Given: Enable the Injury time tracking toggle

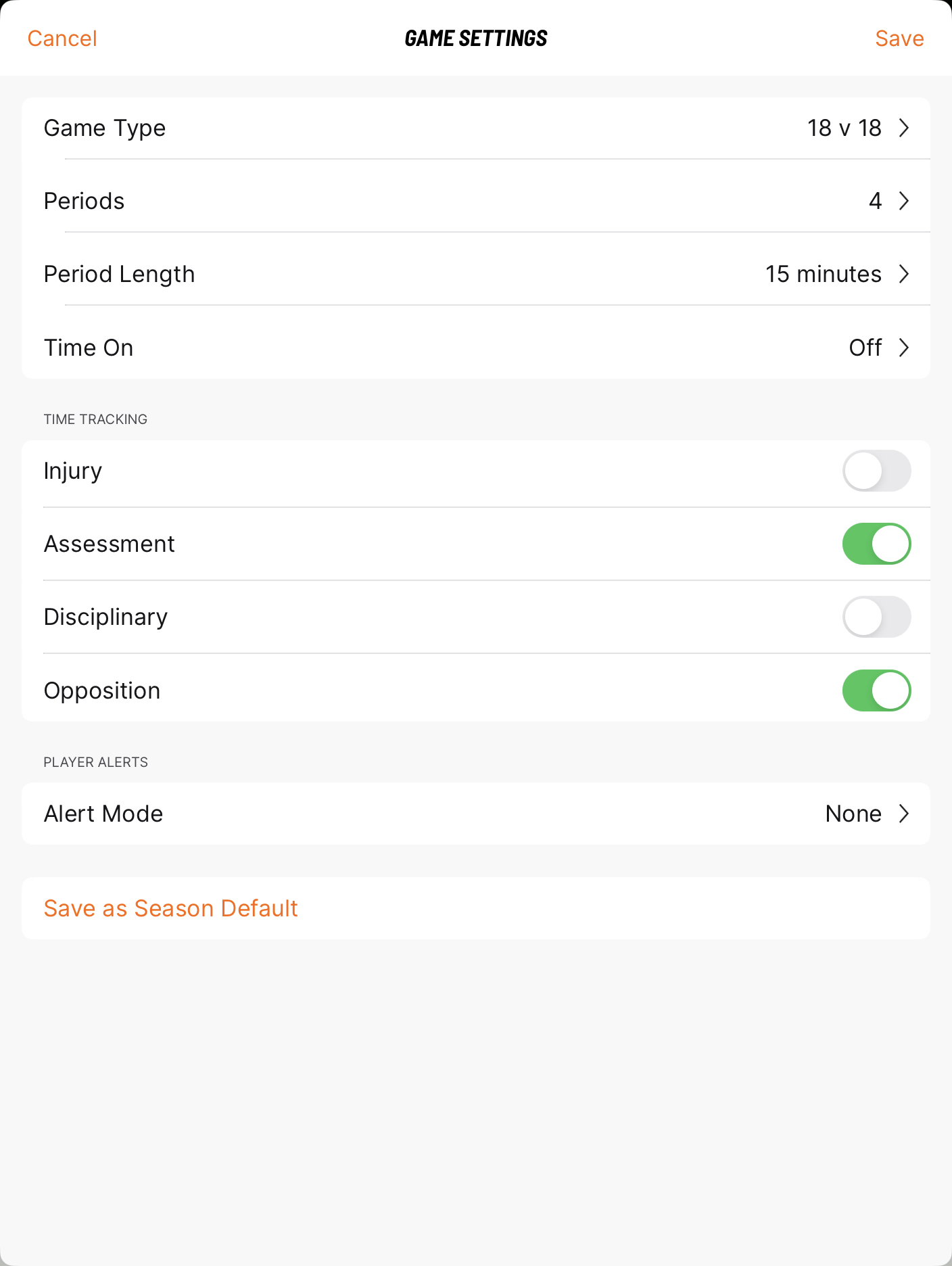Looking at the screenshot, I should pyautogui.click(x=876, y=471).
